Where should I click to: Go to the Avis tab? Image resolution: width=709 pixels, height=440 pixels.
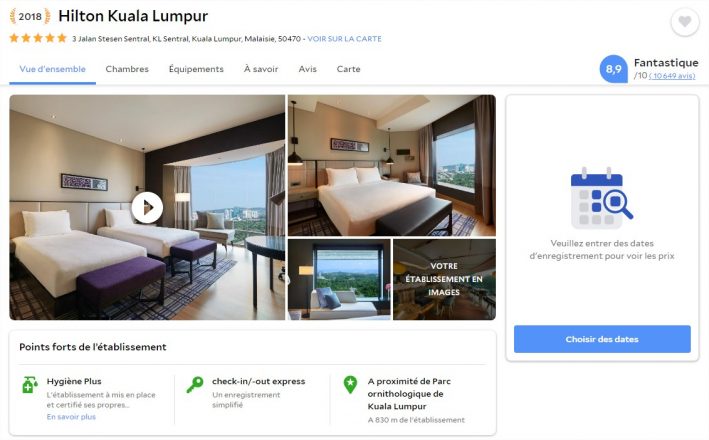coord(307,69)
